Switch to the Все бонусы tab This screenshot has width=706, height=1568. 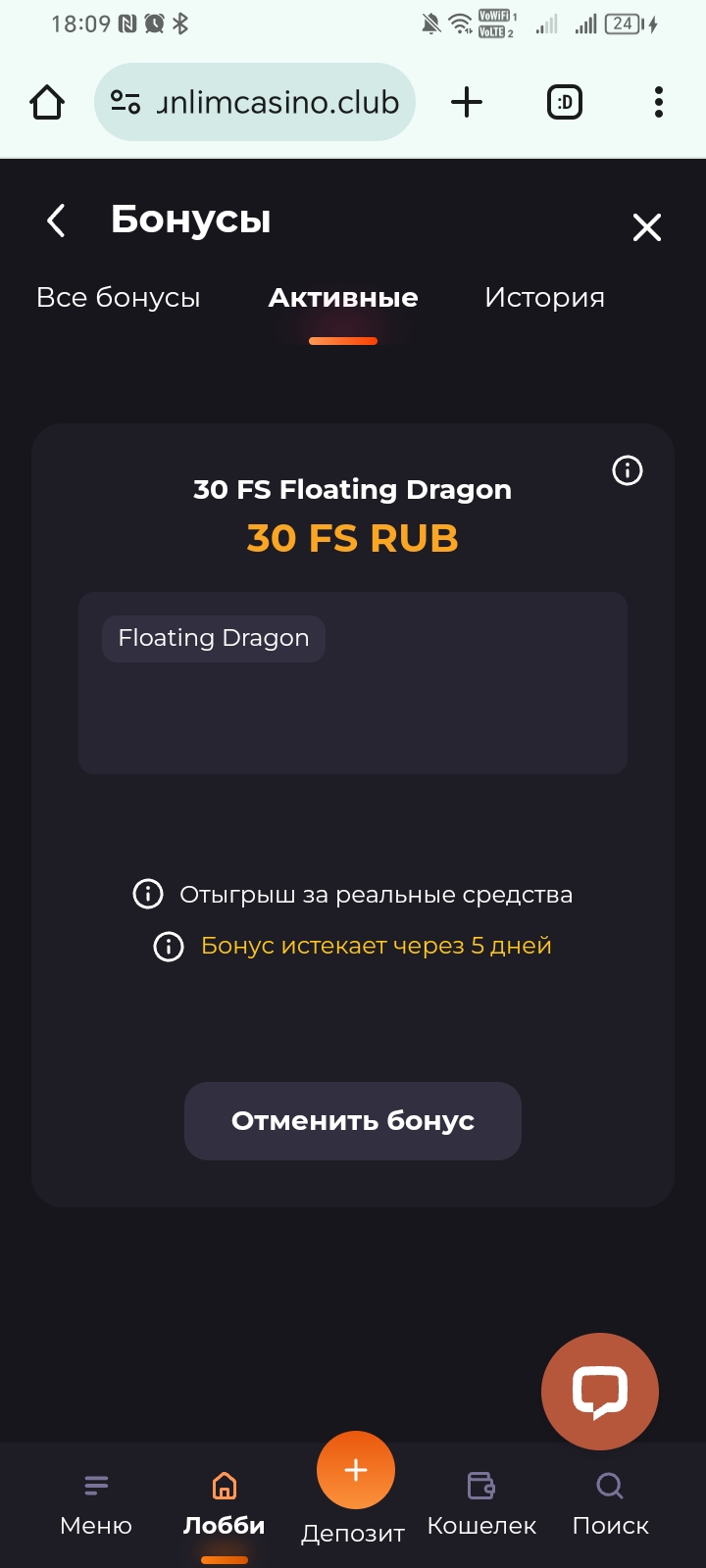(x=119, y=298)
